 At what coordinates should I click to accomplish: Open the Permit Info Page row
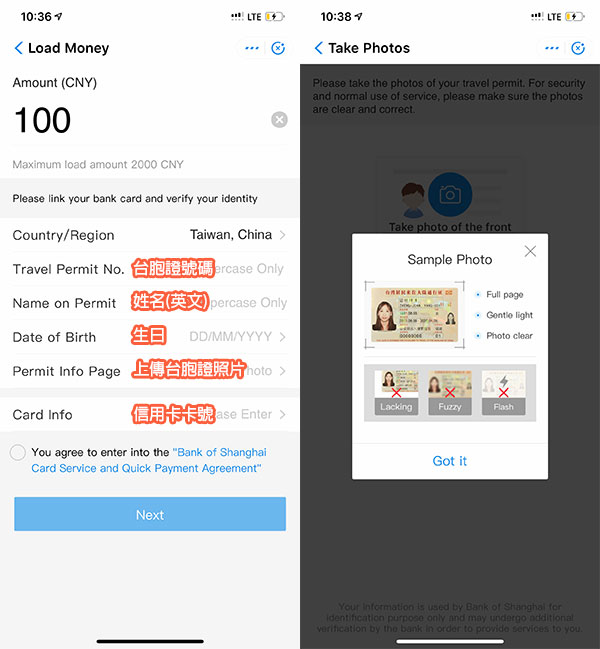click(x=150, y=371)
